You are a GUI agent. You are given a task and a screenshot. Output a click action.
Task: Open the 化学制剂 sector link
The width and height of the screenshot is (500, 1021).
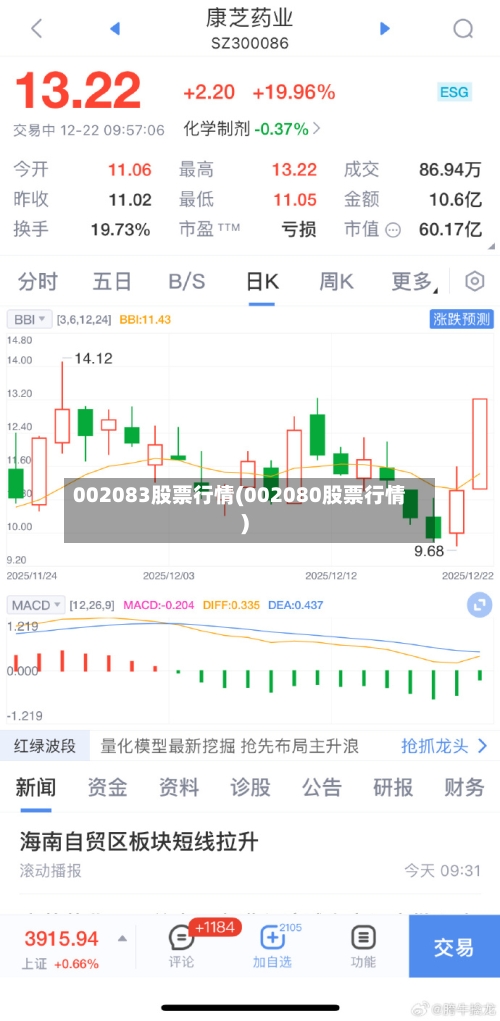(x=251, y=129)
